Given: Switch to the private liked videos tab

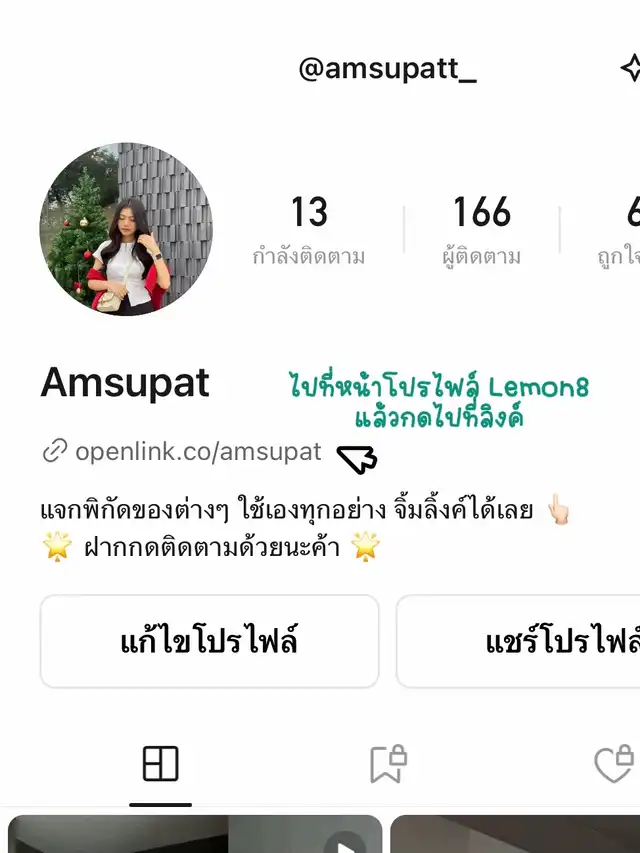Looking at the screenshot, I should pyautogui.click(x=614, y=765).
